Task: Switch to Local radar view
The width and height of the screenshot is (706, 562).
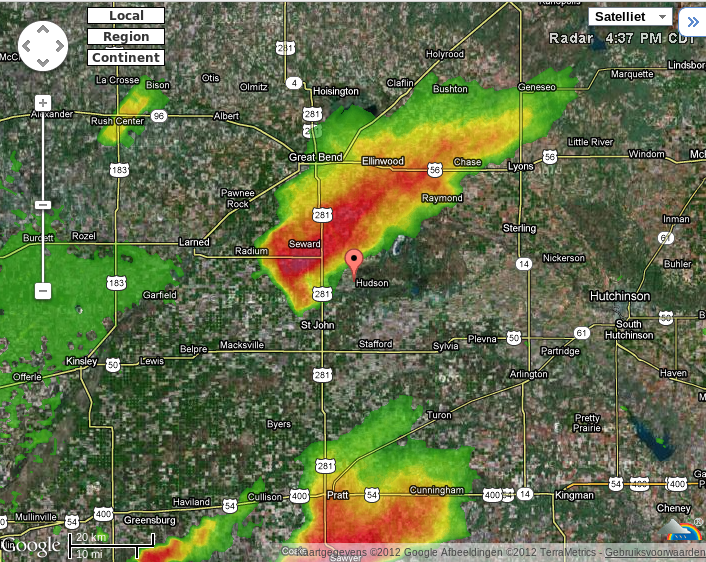Action: 126,16
